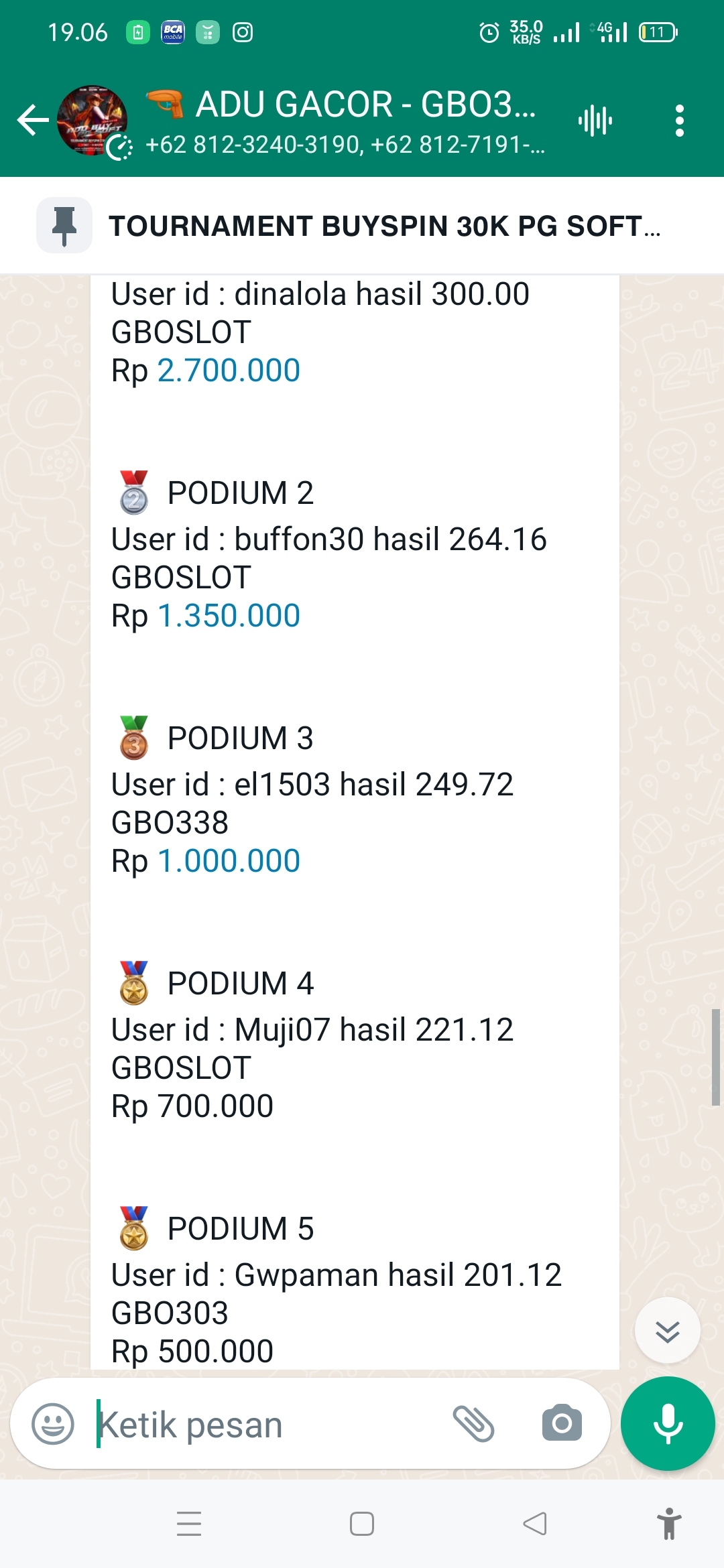The width and height of the screenshot is (724, 1568).
Task: Open recent apps from navigation bar
Action: 189,1524
